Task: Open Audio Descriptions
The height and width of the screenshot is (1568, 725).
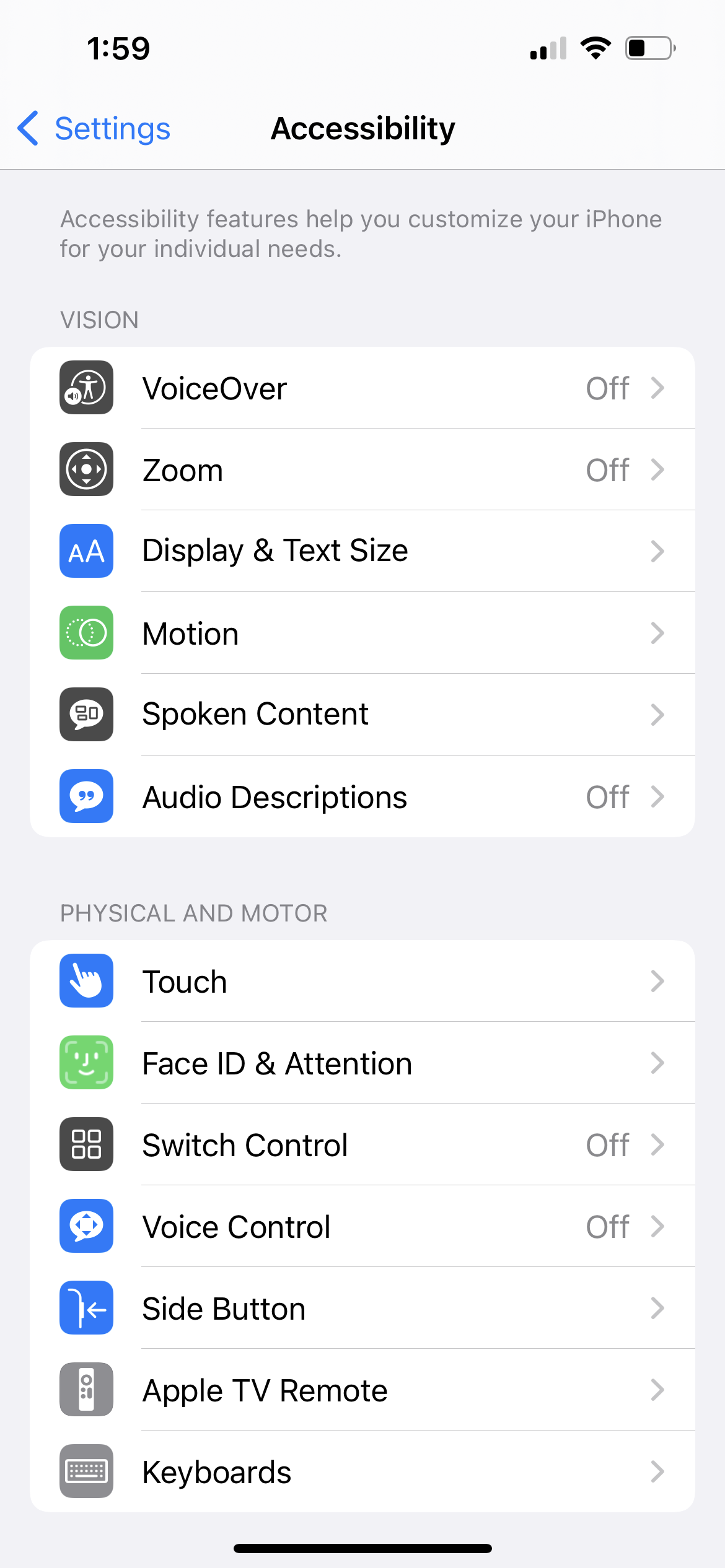Action: tap(362, 796)
